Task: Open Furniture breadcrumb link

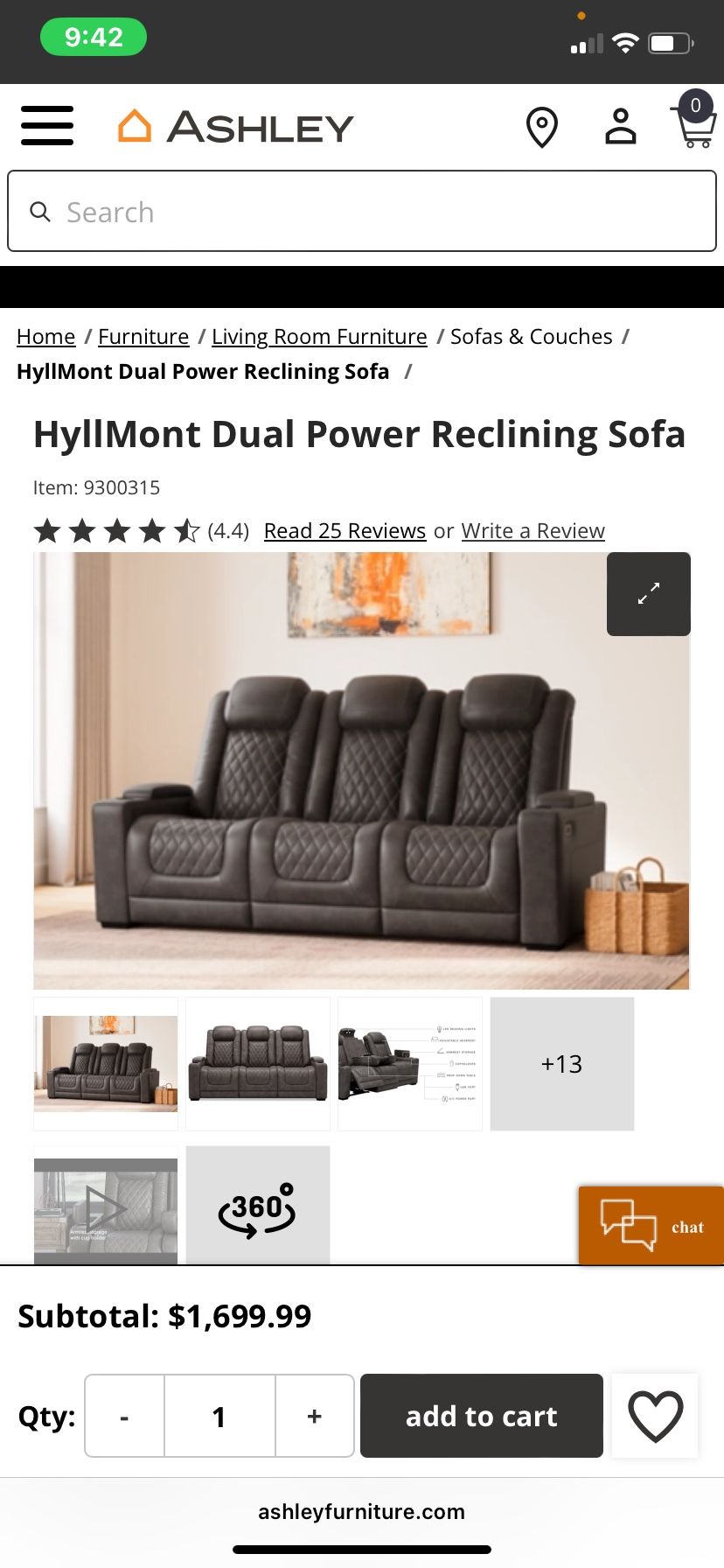Action: click(x=143, y=337)
